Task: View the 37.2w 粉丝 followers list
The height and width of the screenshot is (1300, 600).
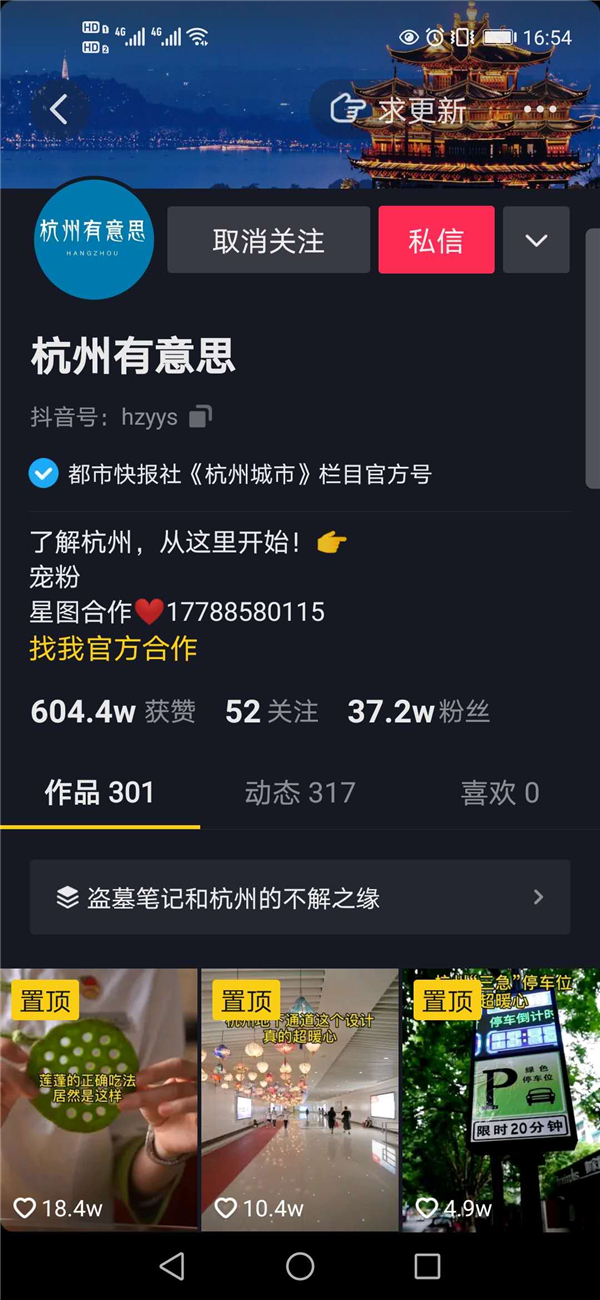Action: (x=418, y=712)
